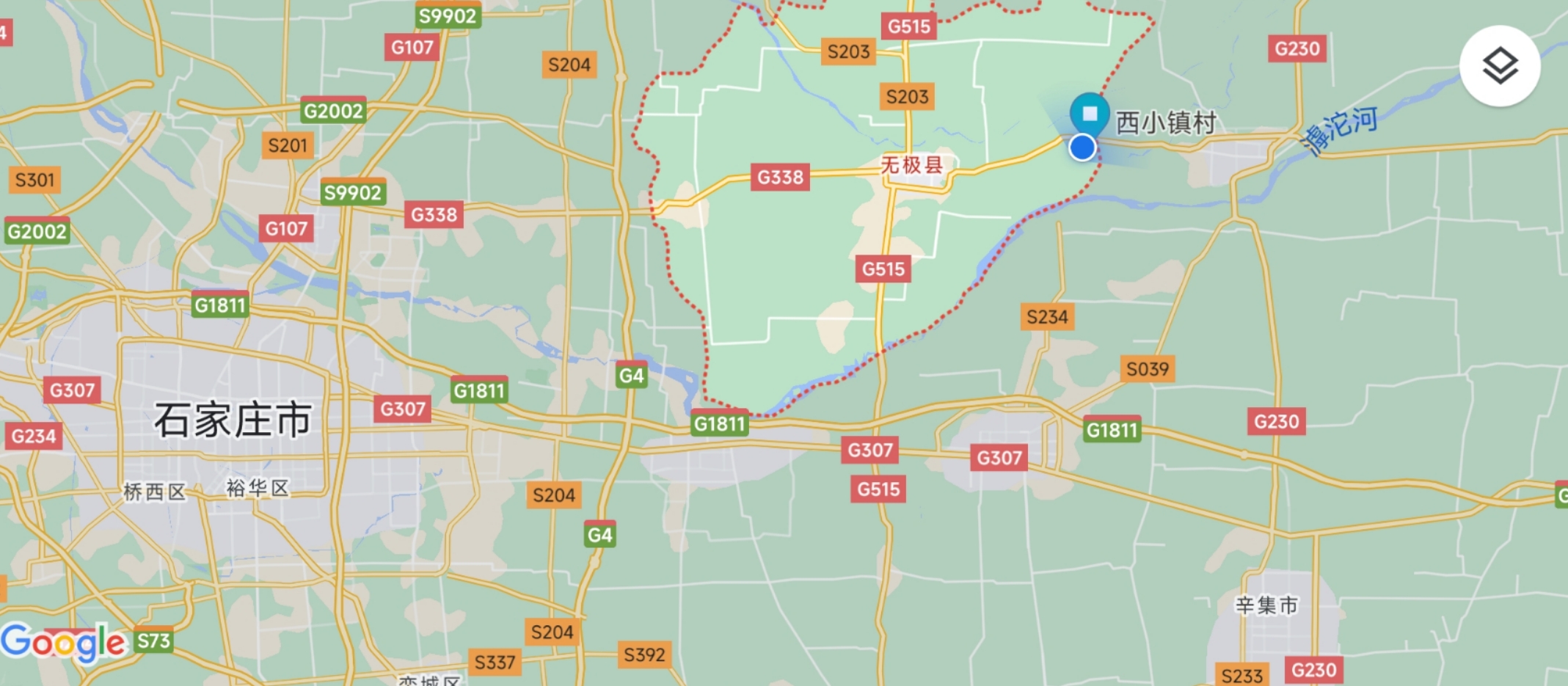Tap the 西小镇村 location pin
This screenshot has width=1568, height=686.
[1089, 114]
